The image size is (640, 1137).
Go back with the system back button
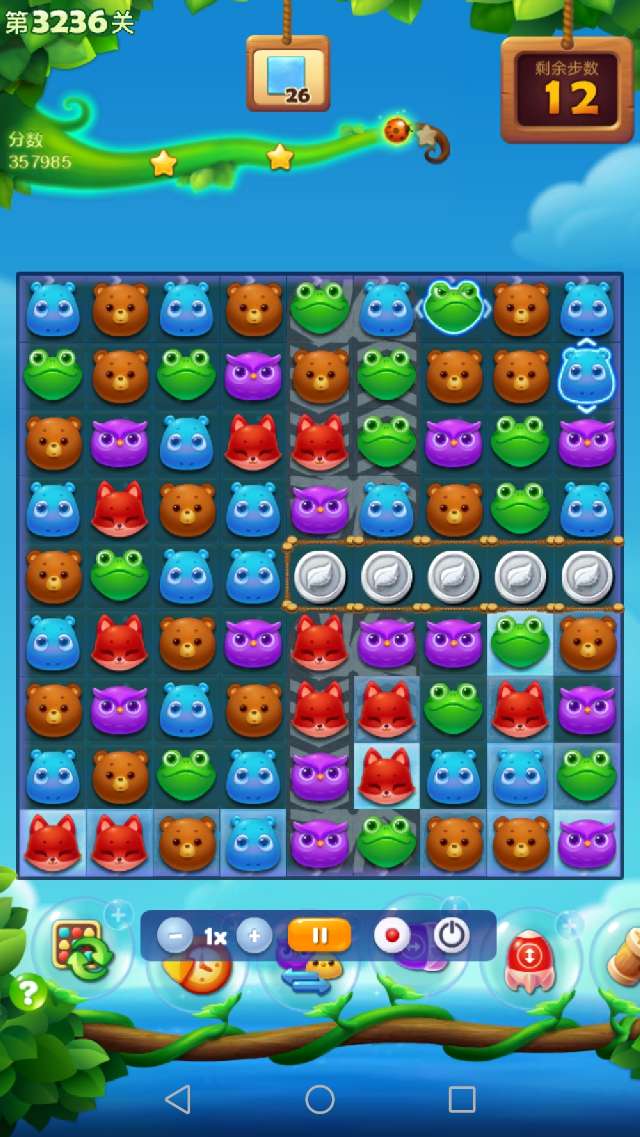pos(178,1099)
